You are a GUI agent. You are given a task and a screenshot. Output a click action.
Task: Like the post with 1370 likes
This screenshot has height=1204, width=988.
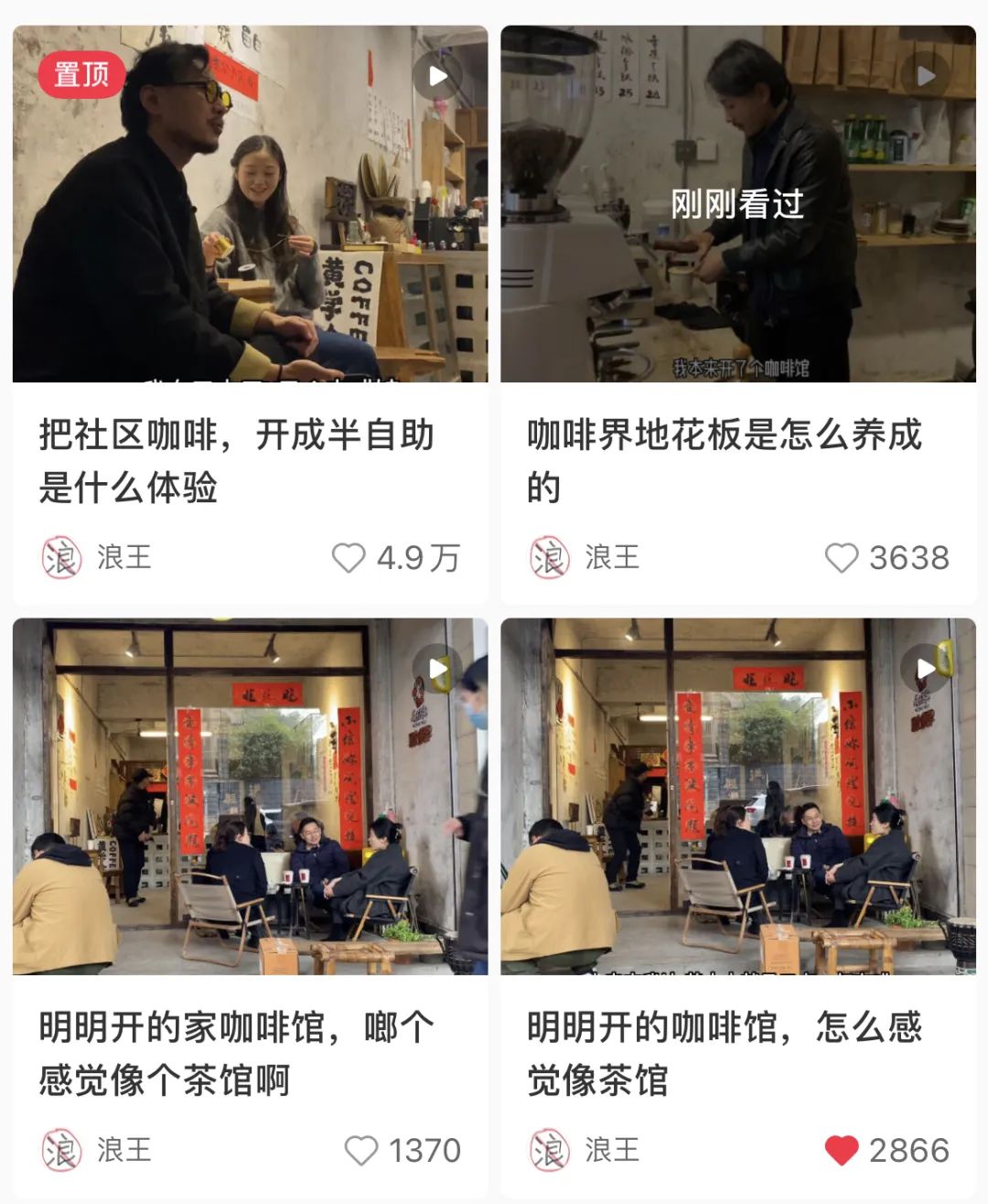360,1150
